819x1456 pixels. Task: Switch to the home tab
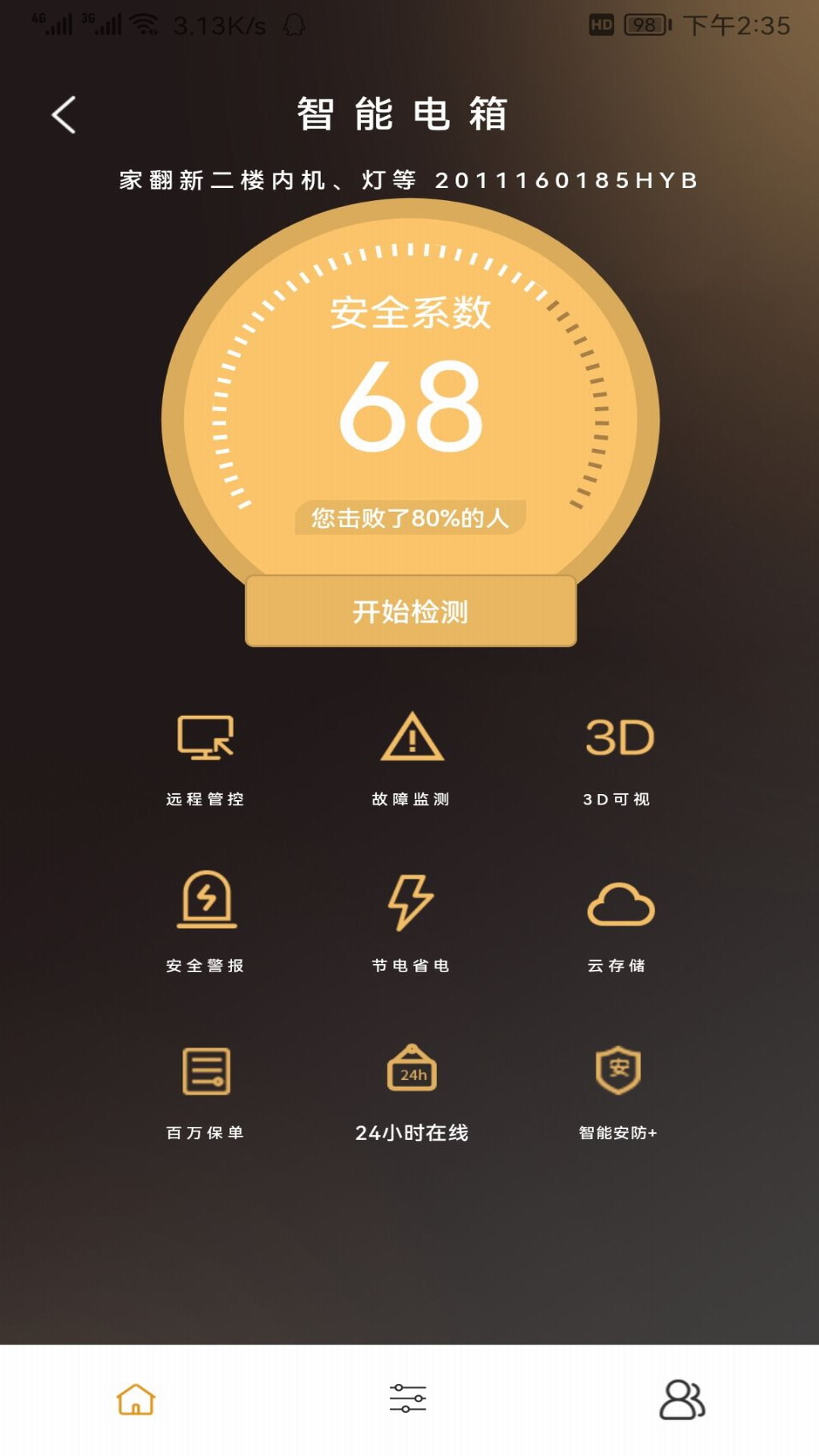point(136,1399)
